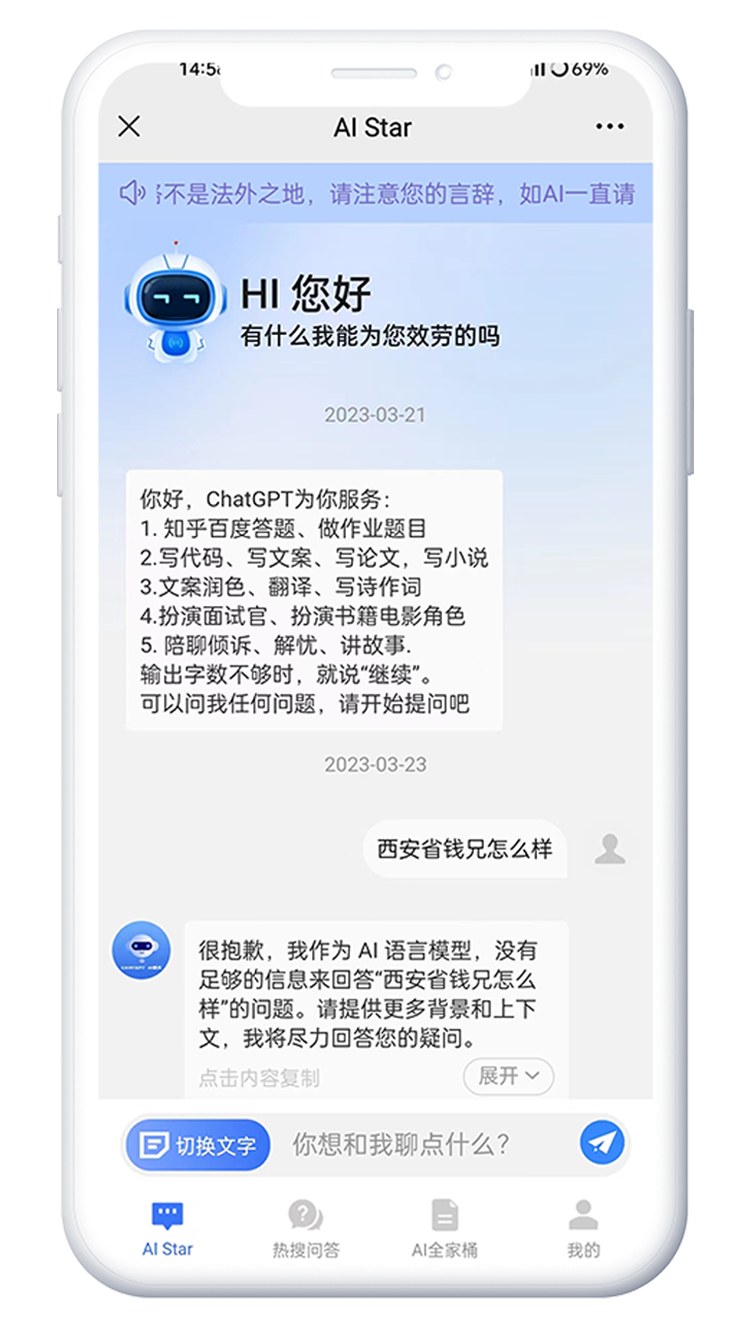Focus the 你想和我聊点什么 input field
Viewport: 750px width, 1334px height.
pos(420,1145)
